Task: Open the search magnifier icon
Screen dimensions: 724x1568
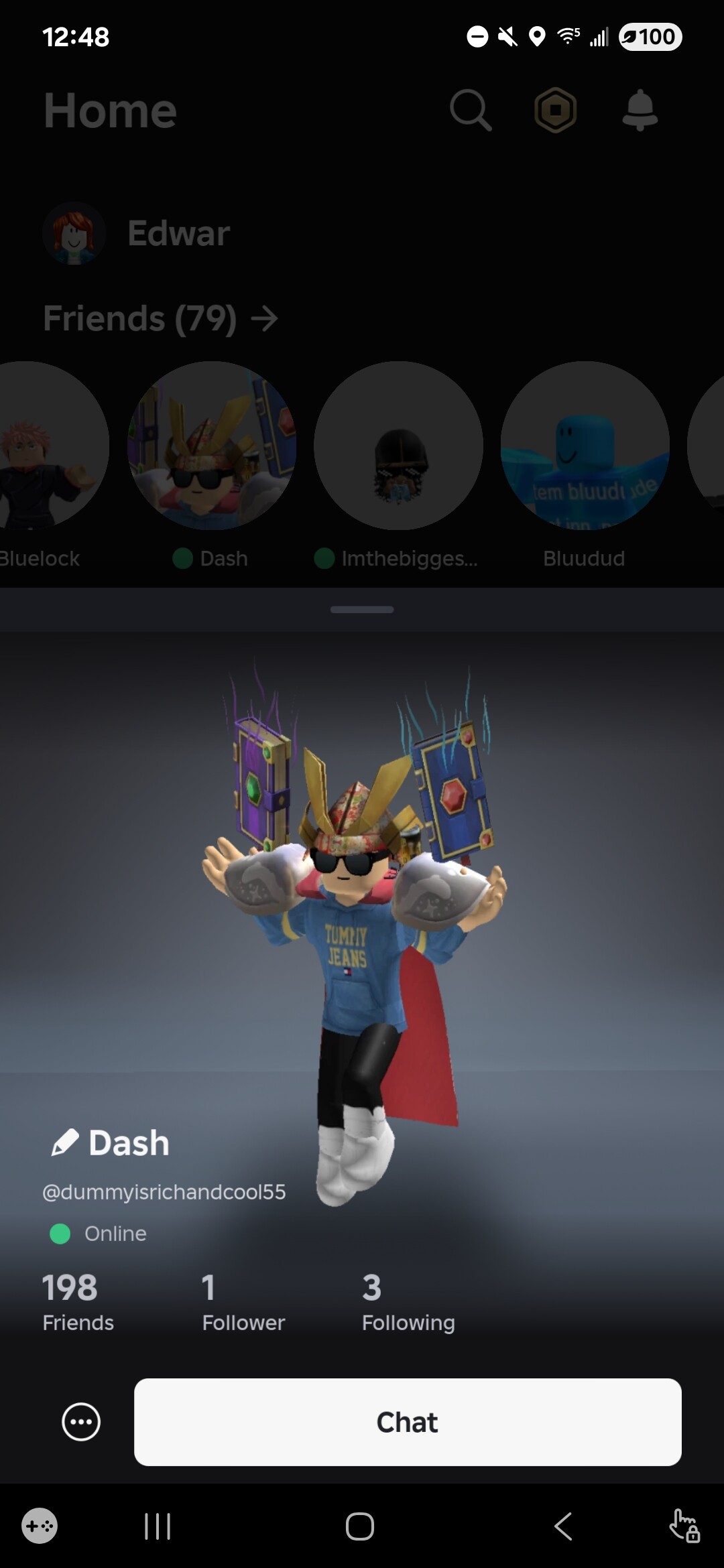Action: click(x=471, y=110)
